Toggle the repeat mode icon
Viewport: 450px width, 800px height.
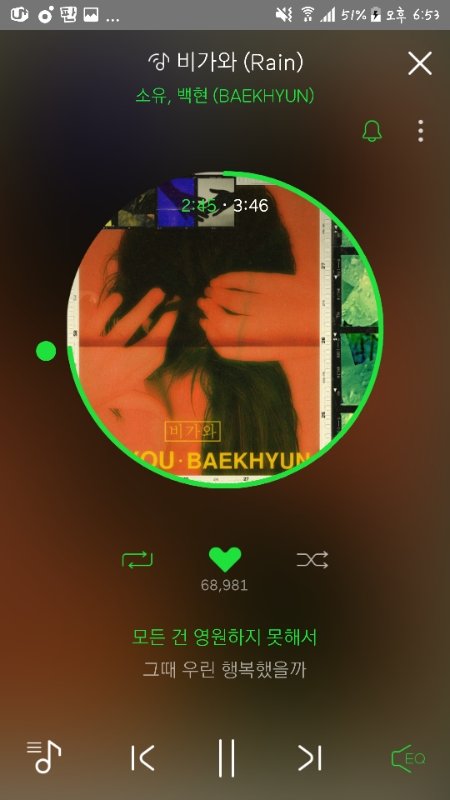137,560
